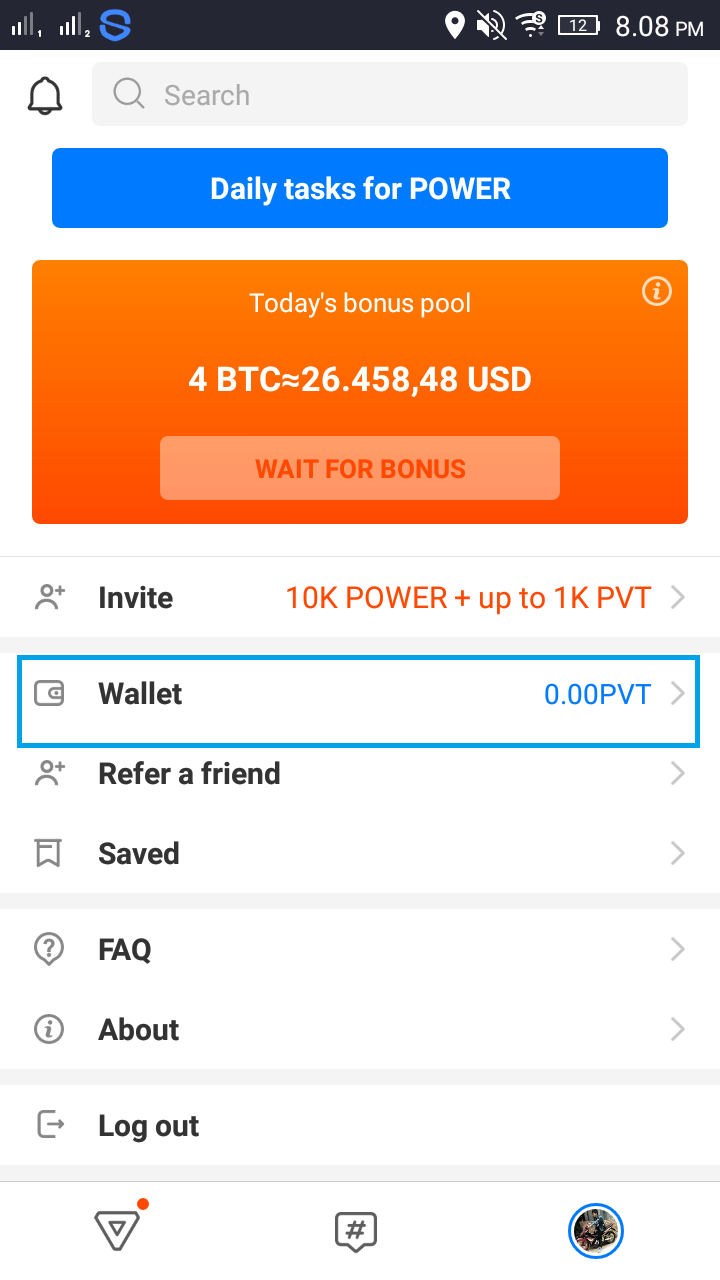
Task: Open the Invite row
Action: pyautogui.click(x=360, y=598)
